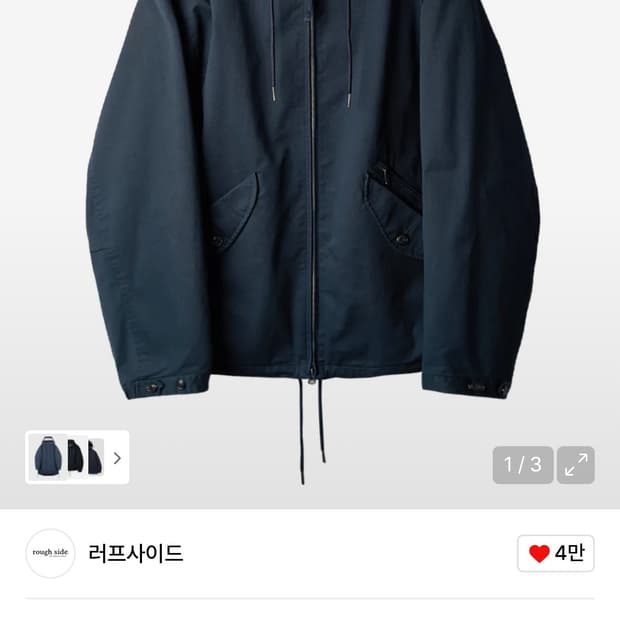Like the 러프사이드 brand with the heart button

[x=556, y=553]
